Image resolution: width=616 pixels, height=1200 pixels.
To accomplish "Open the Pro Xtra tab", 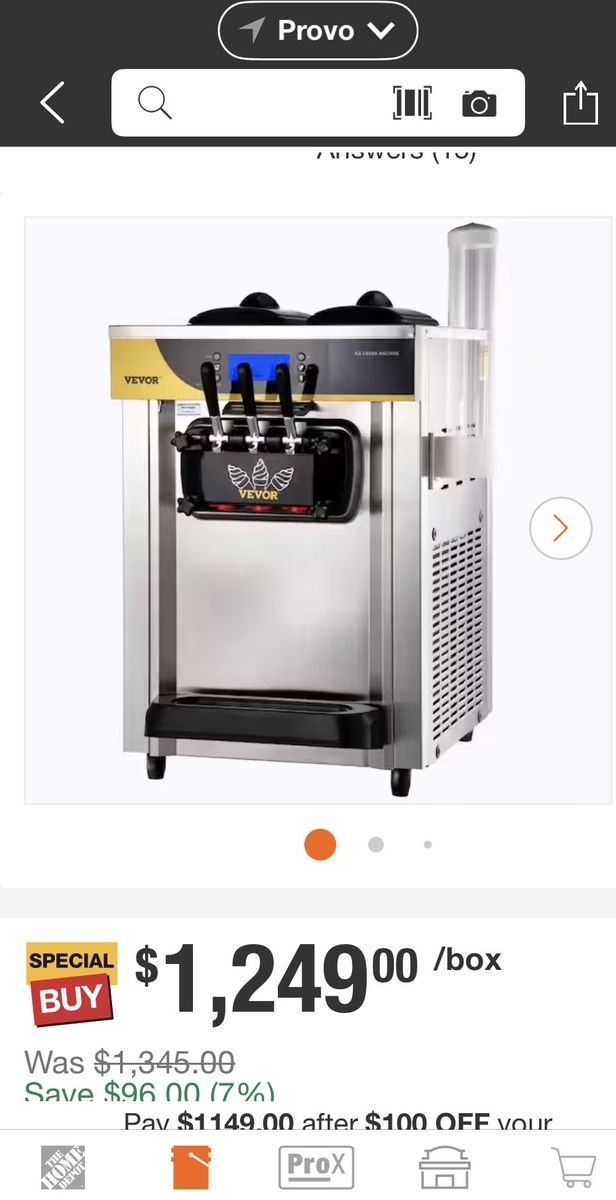I will [316, 1167].
